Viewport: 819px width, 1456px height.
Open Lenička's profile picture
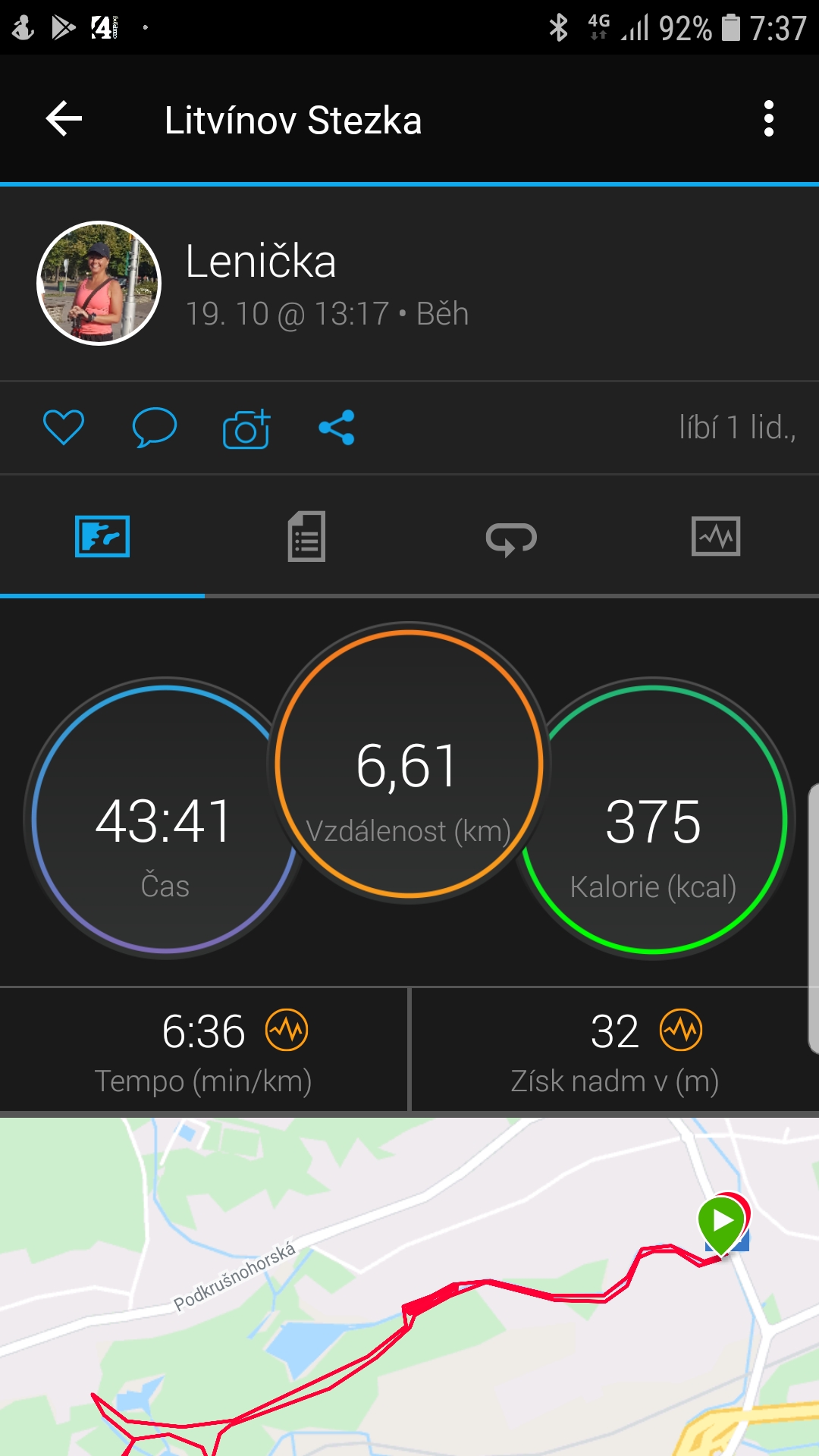[99, 284]
